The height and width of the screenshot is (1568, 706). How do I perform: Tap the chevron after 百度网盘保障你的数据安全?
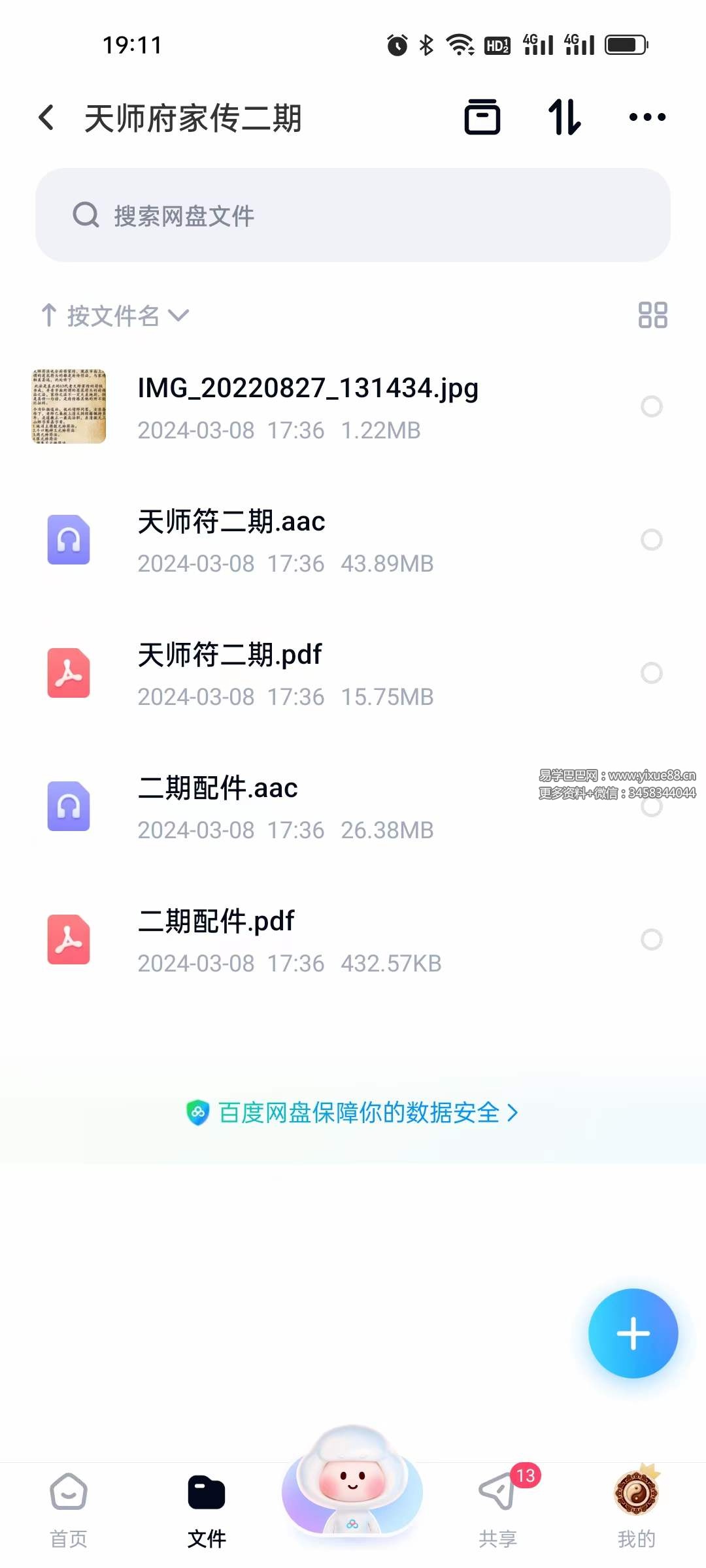tap(514, 1113)
